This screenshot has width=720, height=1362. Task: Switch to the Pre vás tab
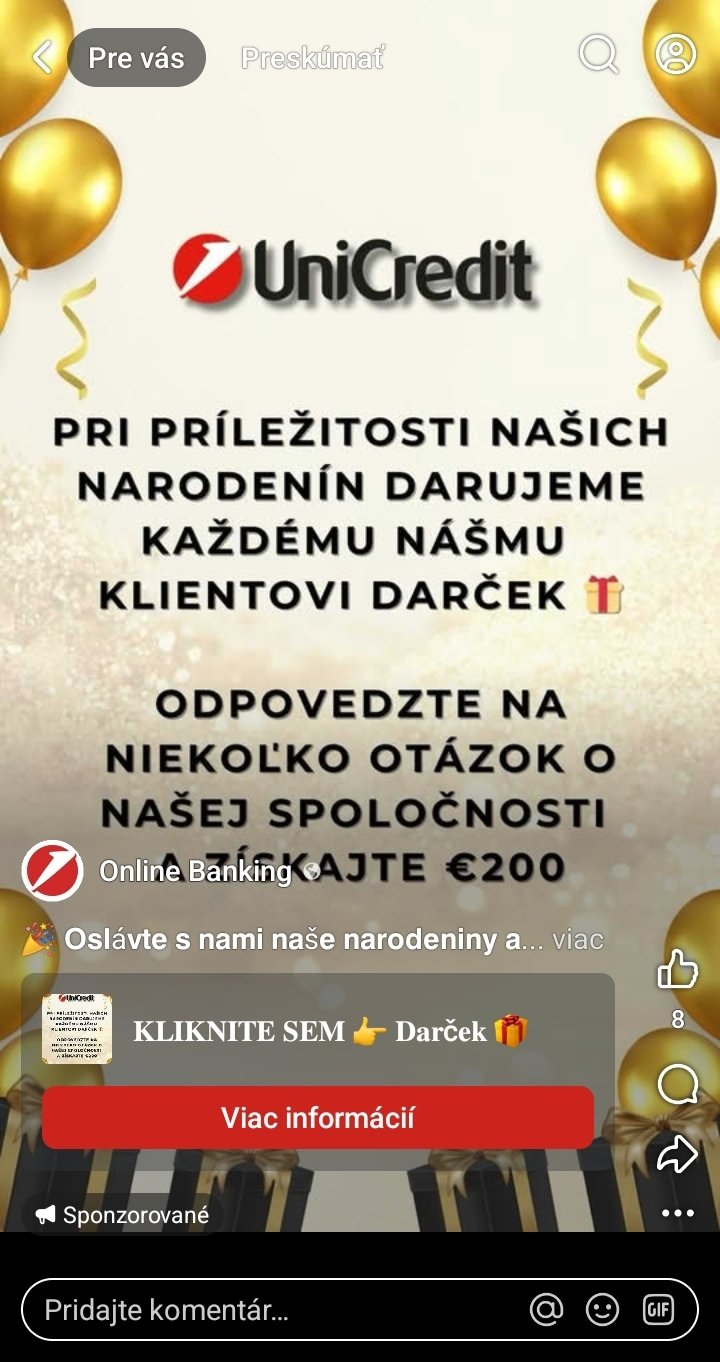[136, 57]
